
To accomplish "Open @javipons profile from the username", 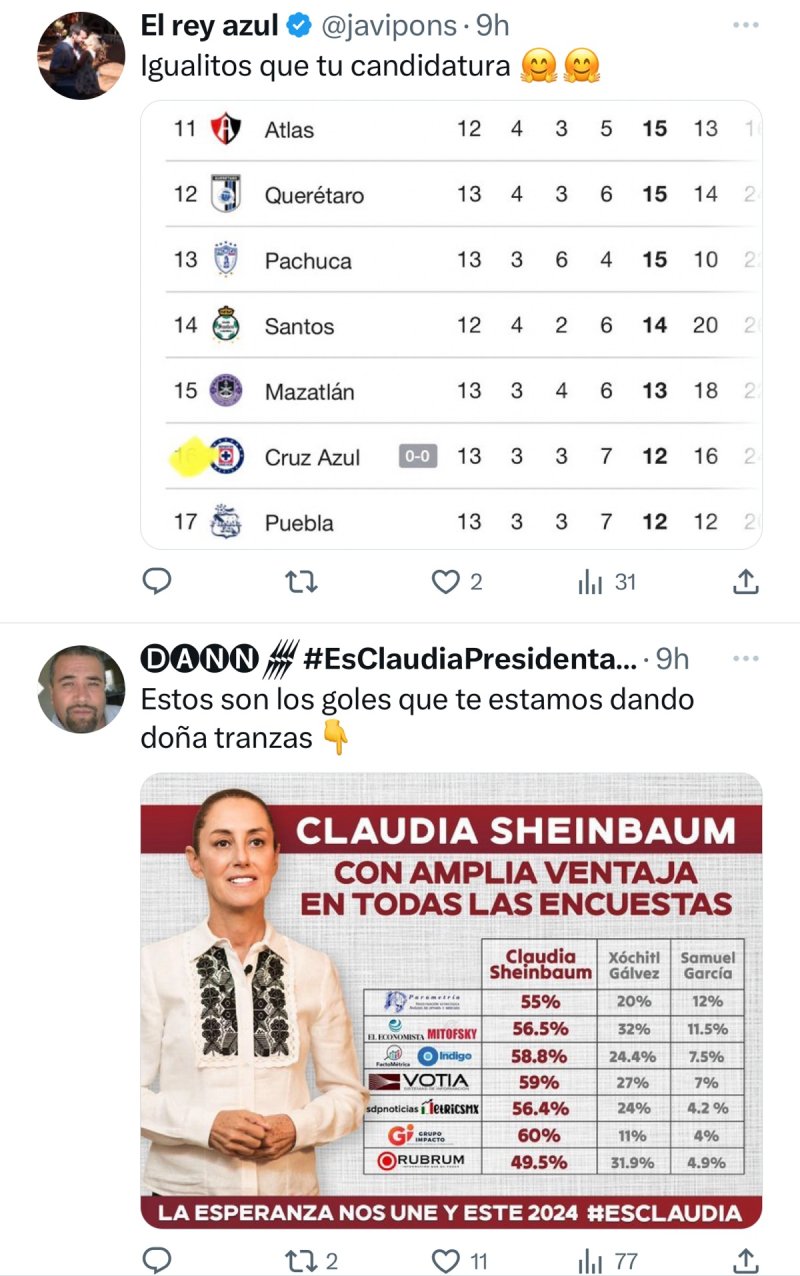I will click(388, 26).
